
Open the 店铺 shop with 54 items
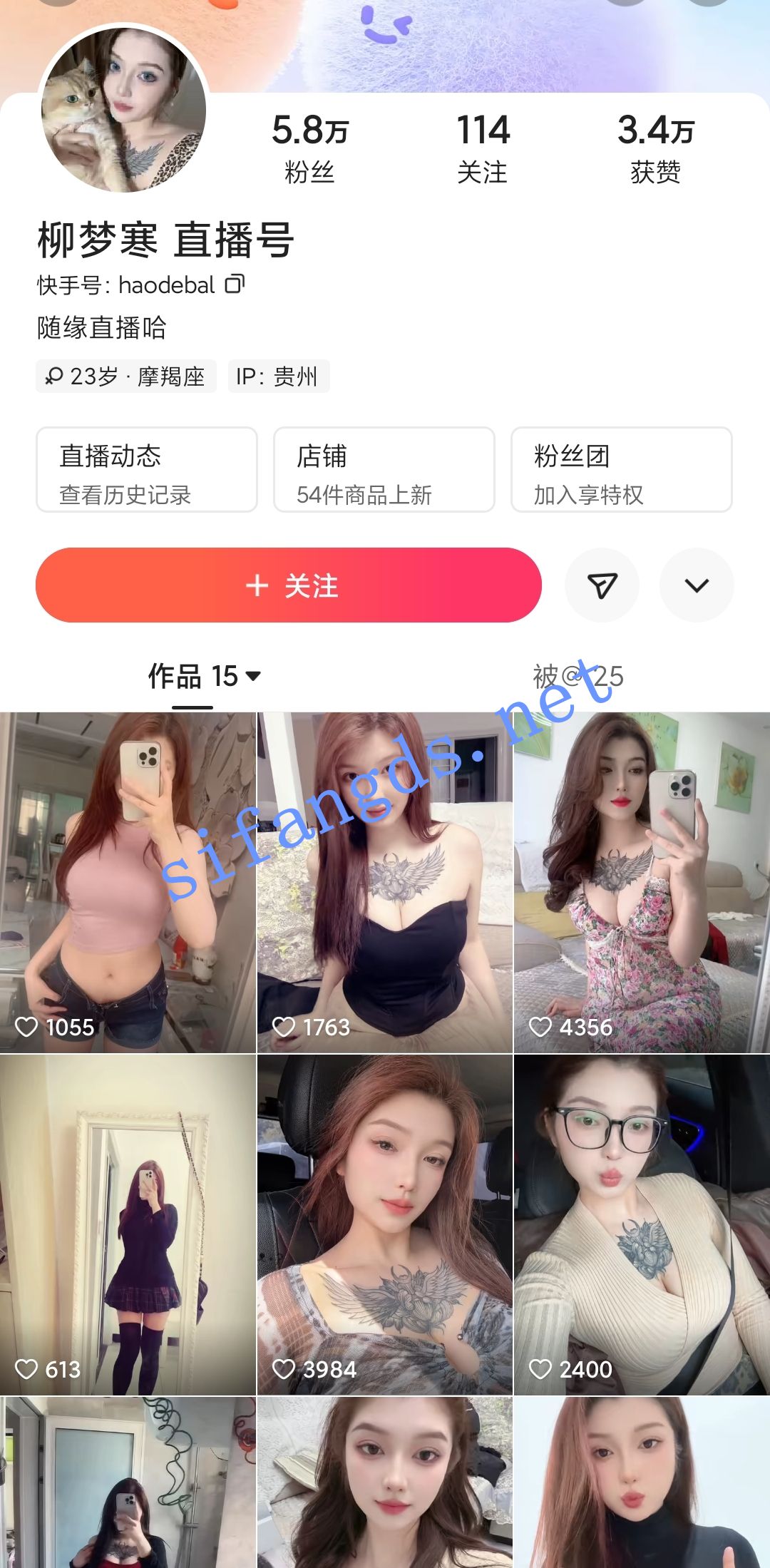point(384,469)
